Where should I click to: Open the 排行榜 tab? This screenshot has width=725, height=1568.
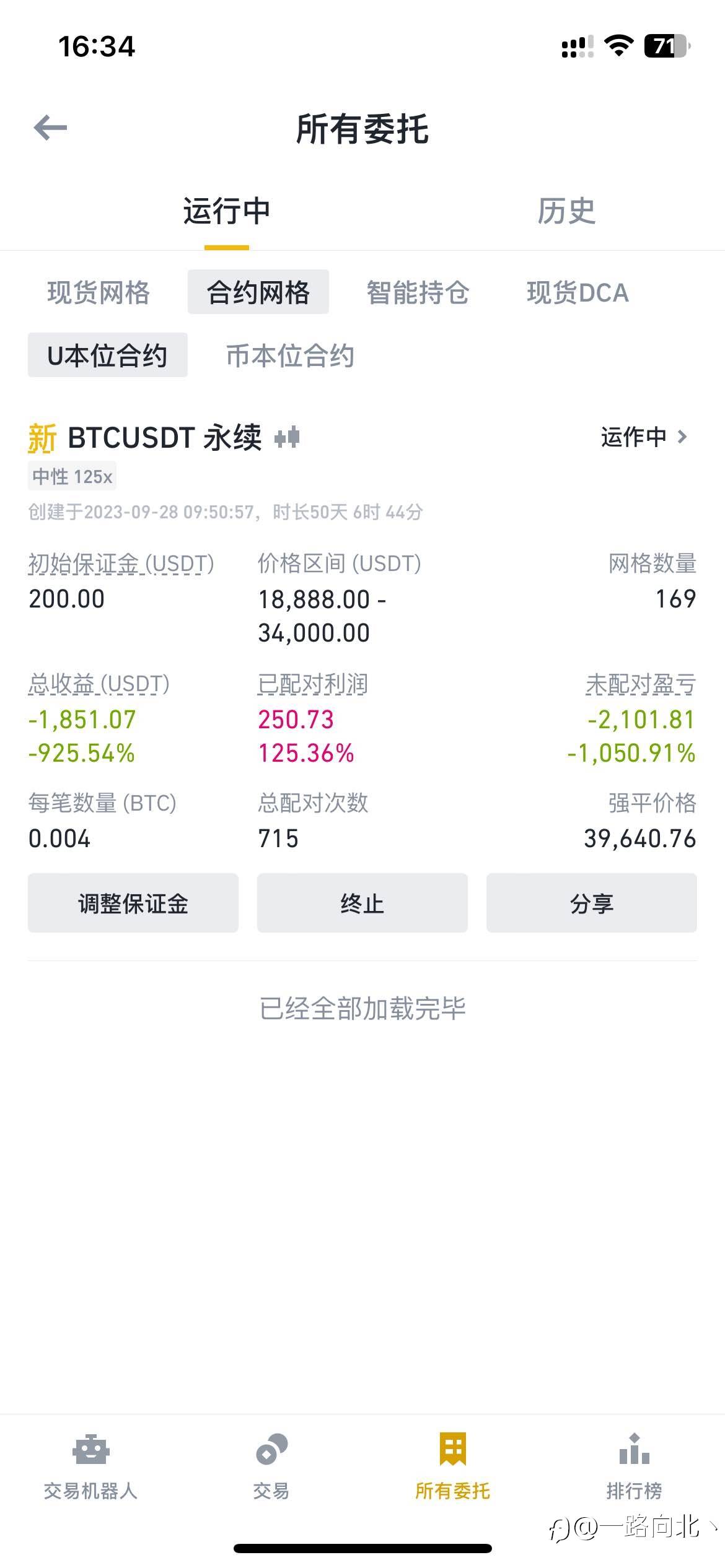[634, 1466]
